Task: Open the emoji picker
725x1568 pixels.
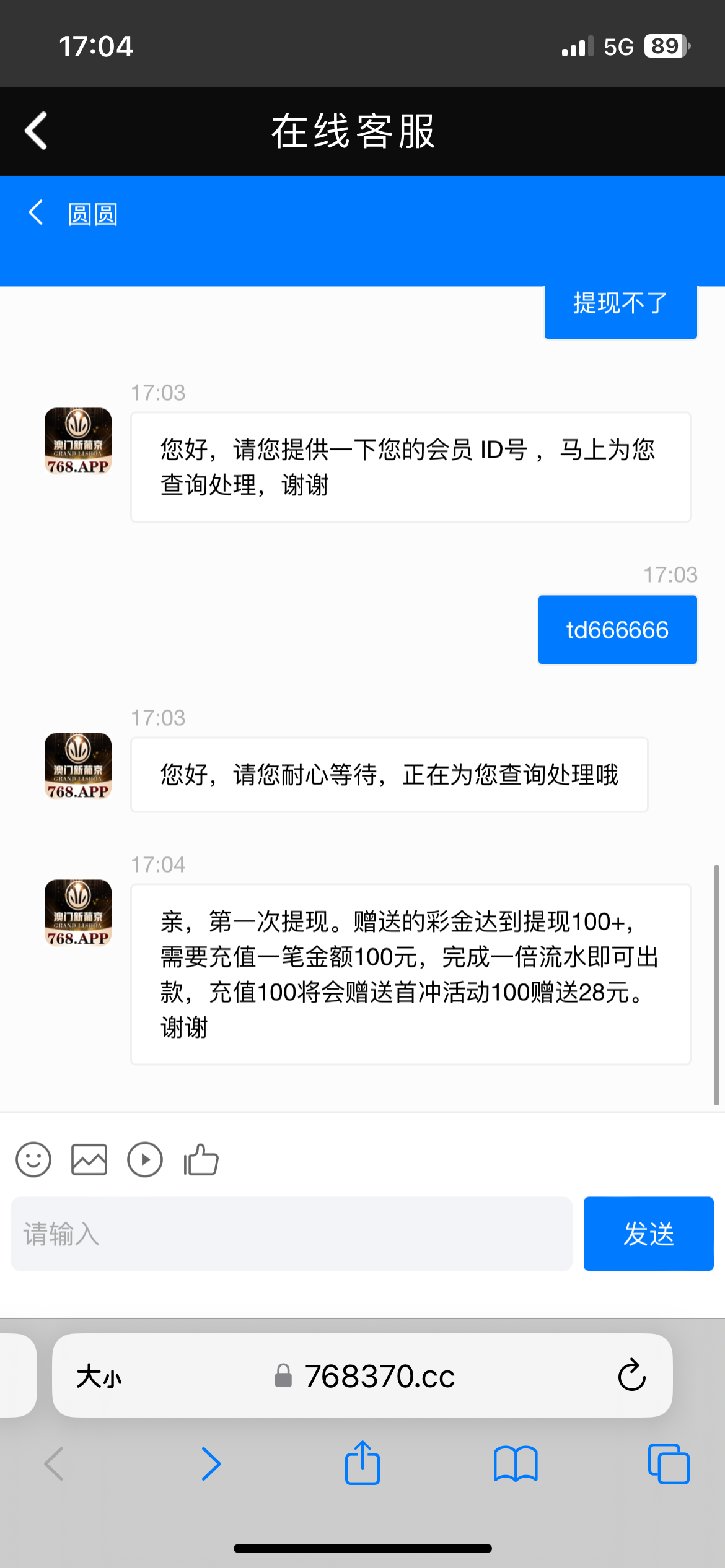Action: tap(33, 1159)
